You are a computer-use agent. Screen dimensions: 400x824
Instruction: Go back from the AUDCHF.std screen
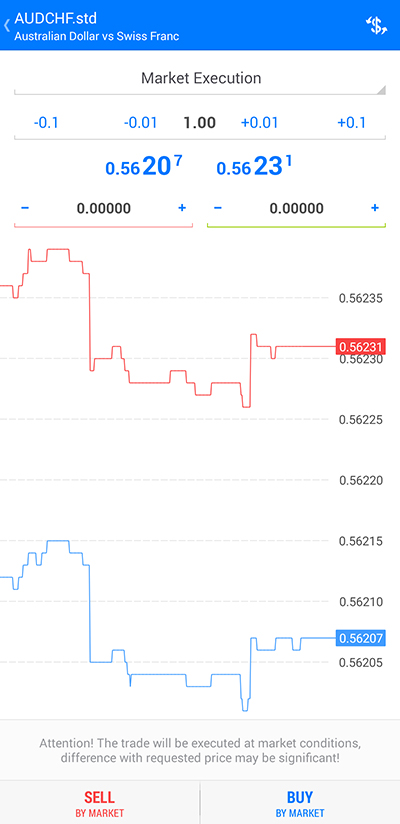tap(7, 25)
